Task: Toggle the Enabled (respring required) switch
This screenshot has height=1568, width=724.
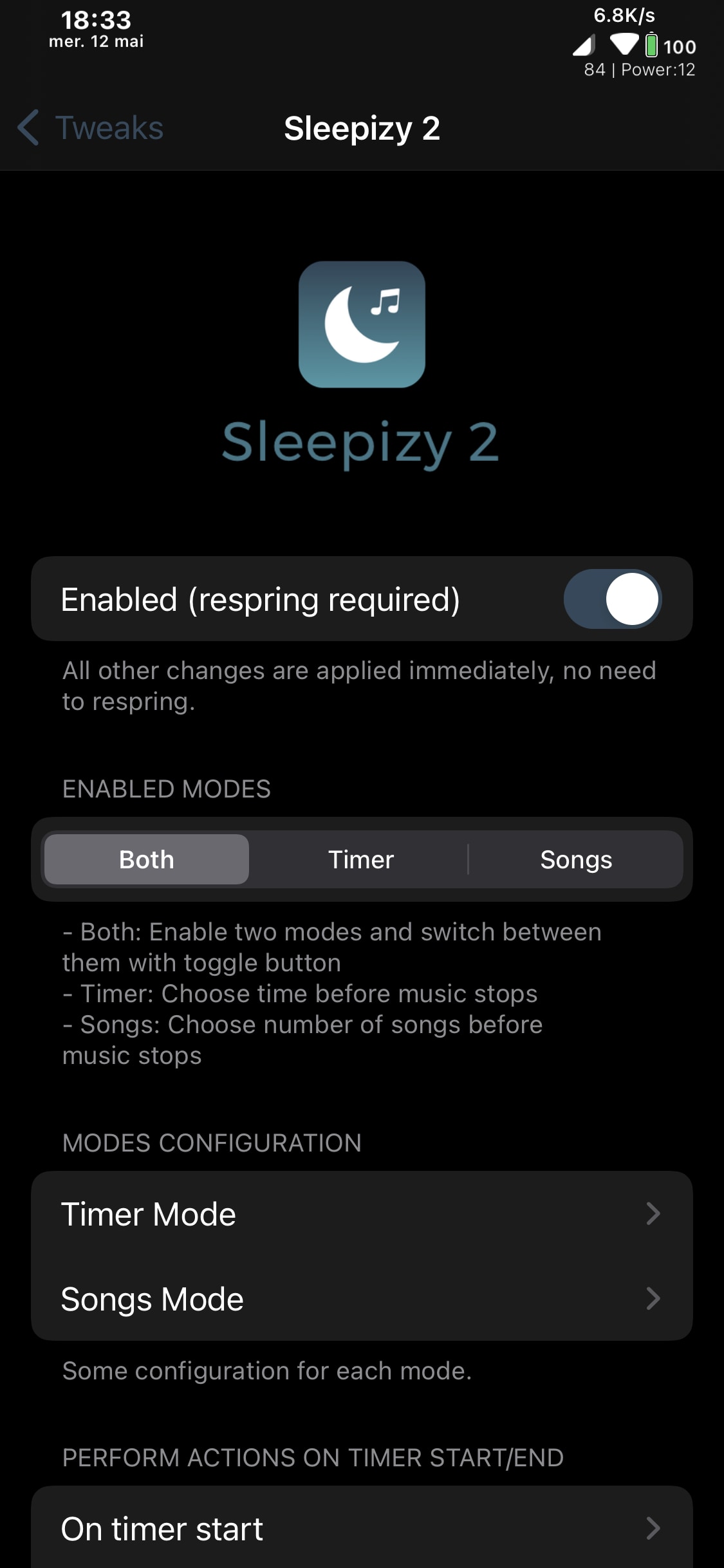Action: pyautogui.click(x=612, y=599)
